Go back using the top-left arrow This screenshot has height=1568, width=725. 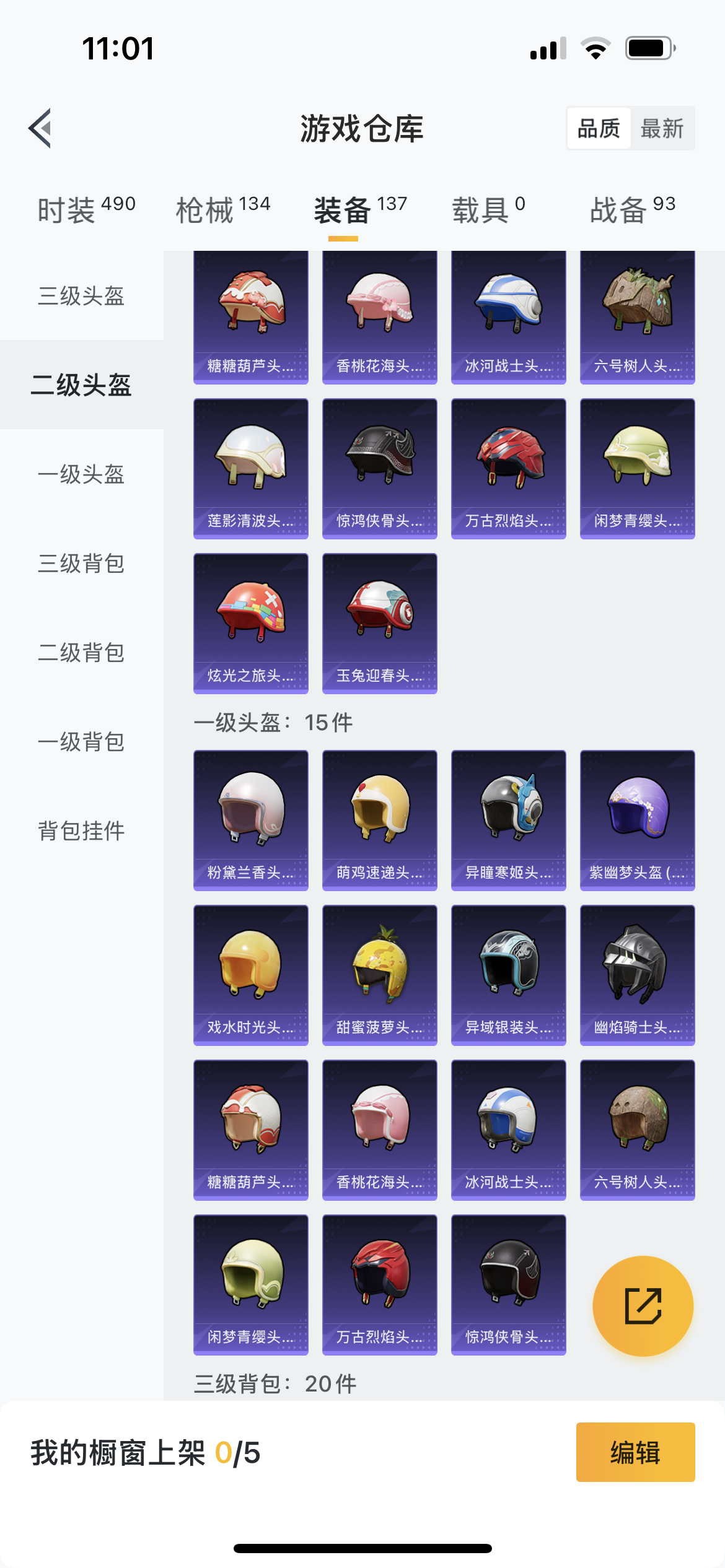(x=40, y=128)
